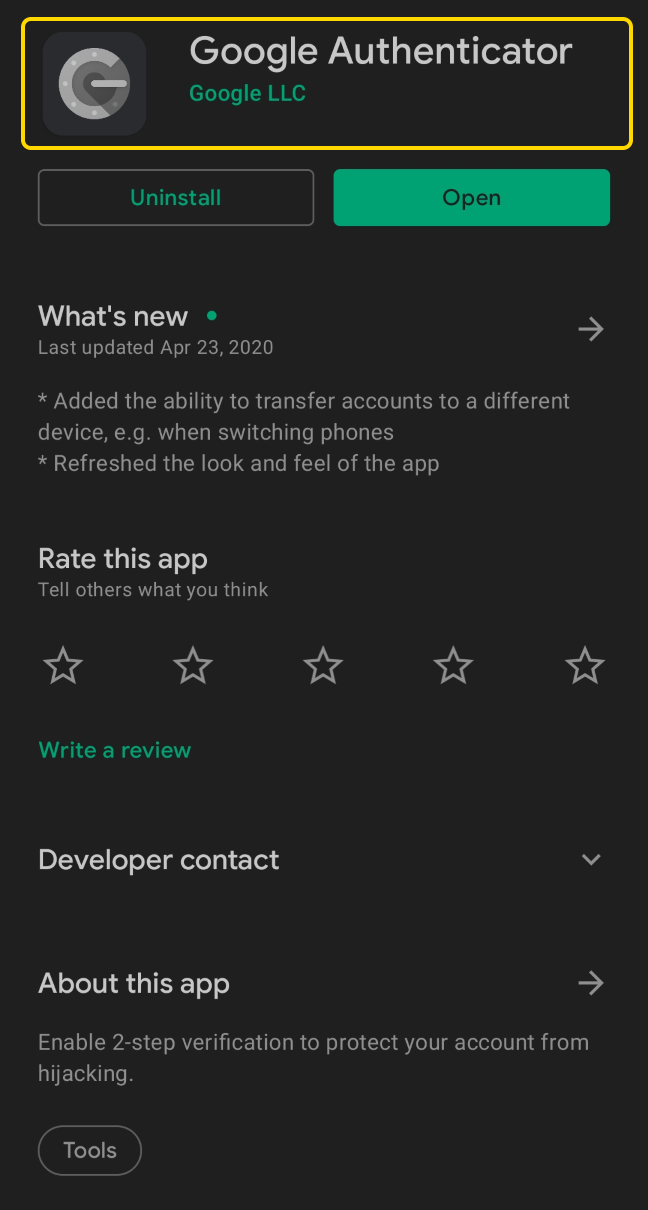Open the Google Authenticator app

point(471,197)
